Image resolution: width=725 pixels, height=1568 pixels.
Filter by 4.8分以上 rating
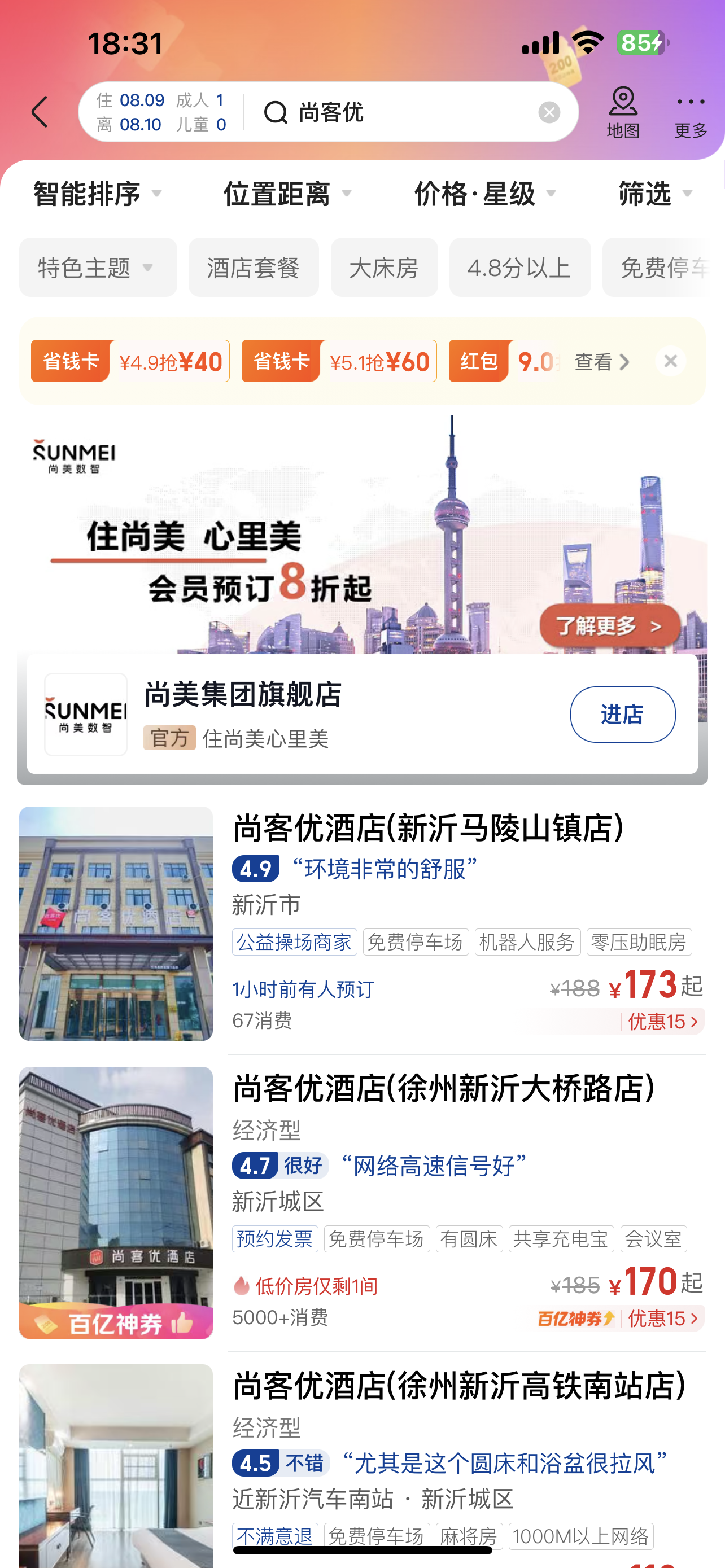pos(519,268)
